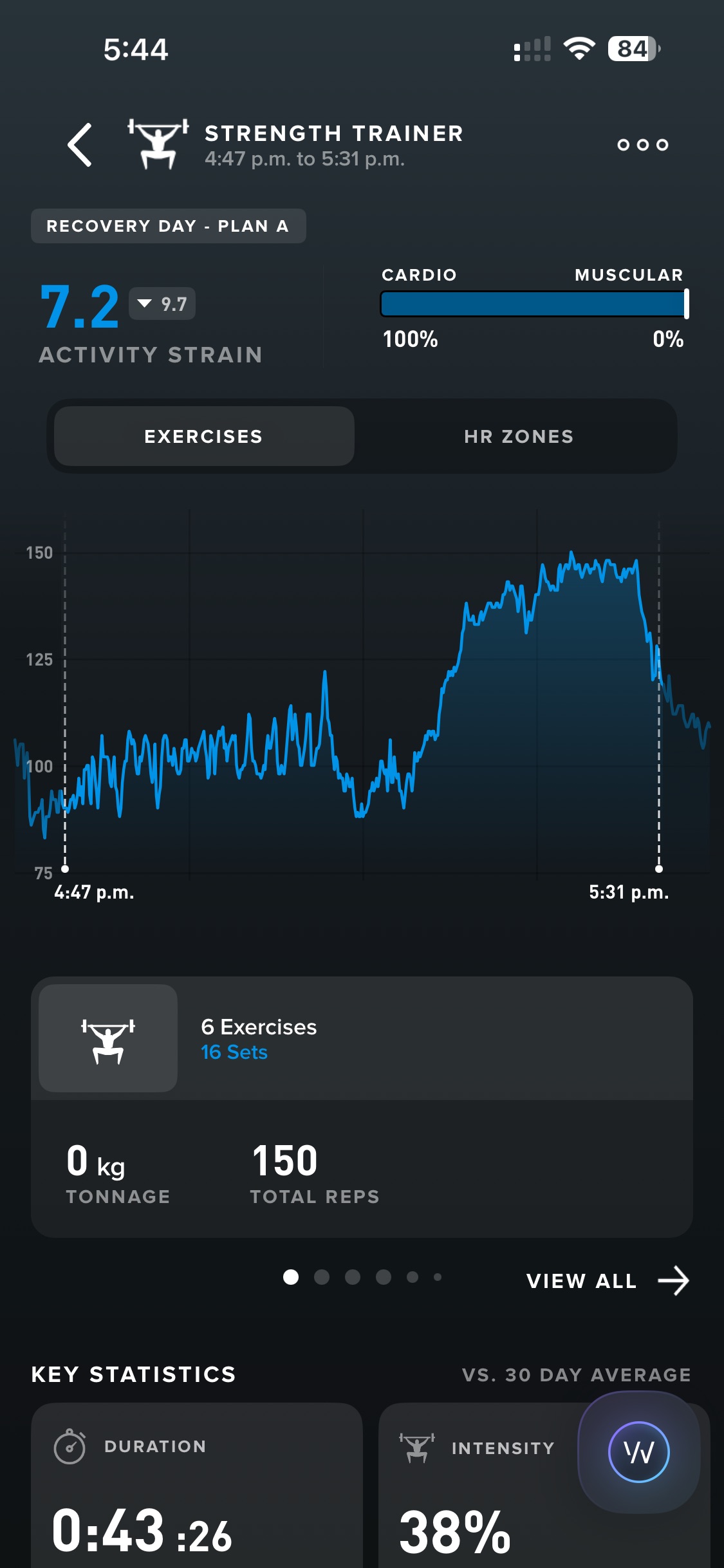The width and height of the screenshot is (724, 1568).
Task: Open the 6 Exercises 16 Sets card
Action: pyautogui.click(x=362, y=1038)
